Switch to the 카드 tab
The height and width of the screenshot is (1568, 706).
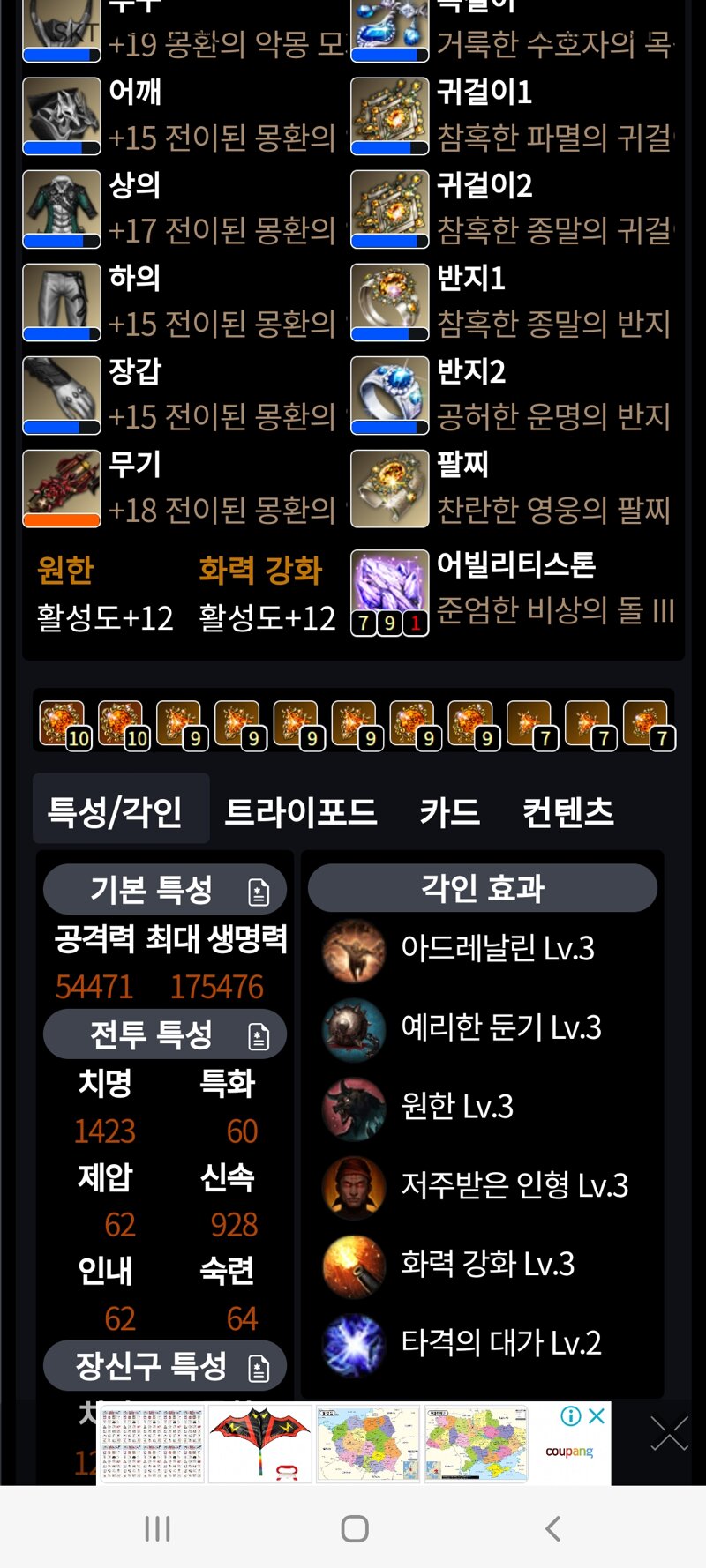[449, 812]
